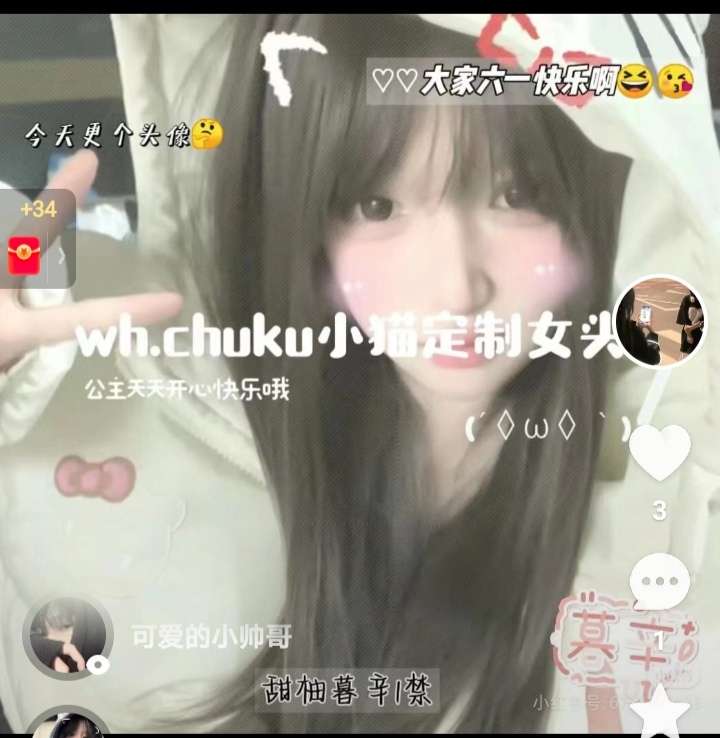The height and width of the screenshot is (738, 720).
Task: Open 可爱的小帅哥's avatar
Action: [x=67, y=637]
